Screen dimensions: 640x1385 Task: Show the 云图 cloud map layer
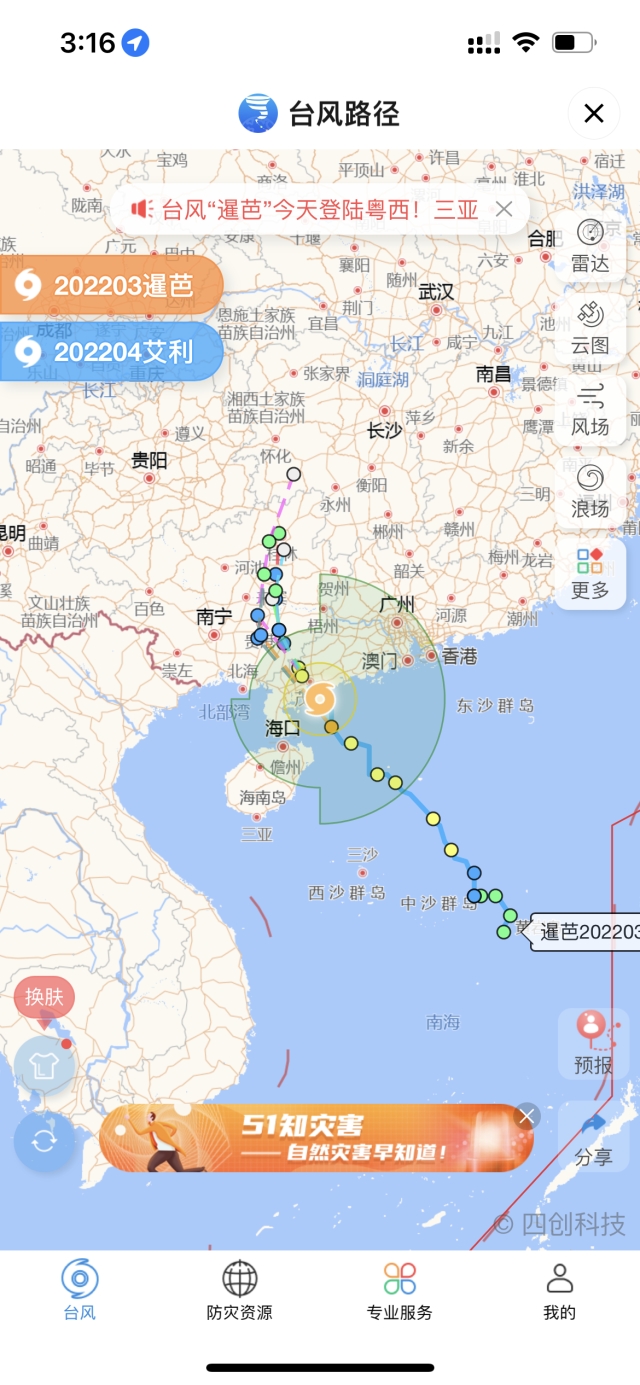click(x=590, y=328)
